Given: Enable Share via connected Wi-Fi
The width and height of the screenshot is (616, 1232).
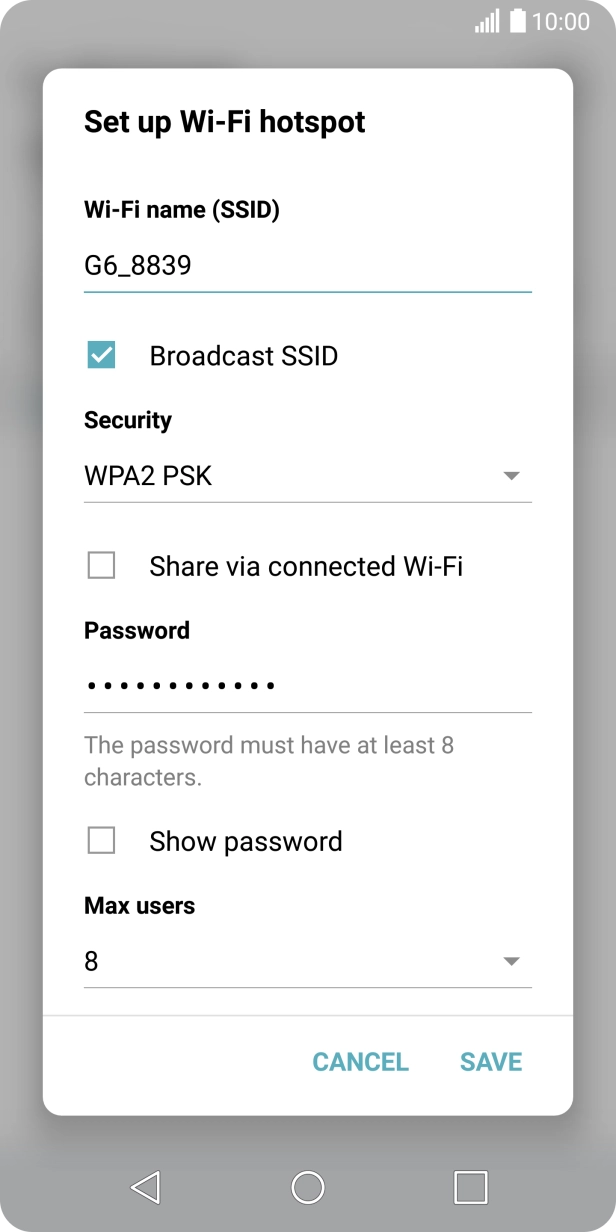Looking at the screenshot, I should pyautogui.click(x=101, y=566).
